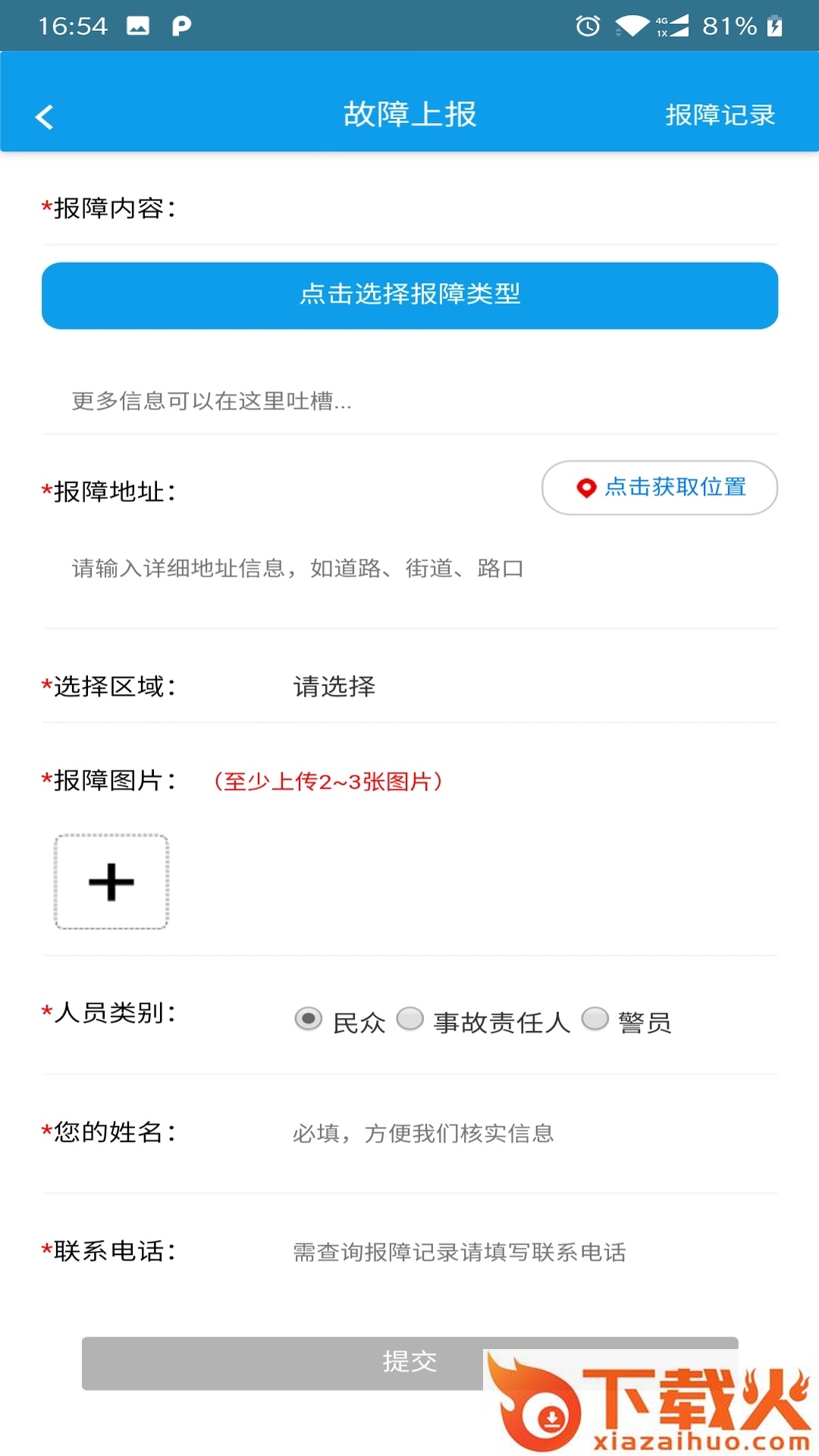Image resolution: width=819 pixels, height=1456 pixels.
Task: Tap 点击获取位置 to get location
Action: tap(660, 488)
